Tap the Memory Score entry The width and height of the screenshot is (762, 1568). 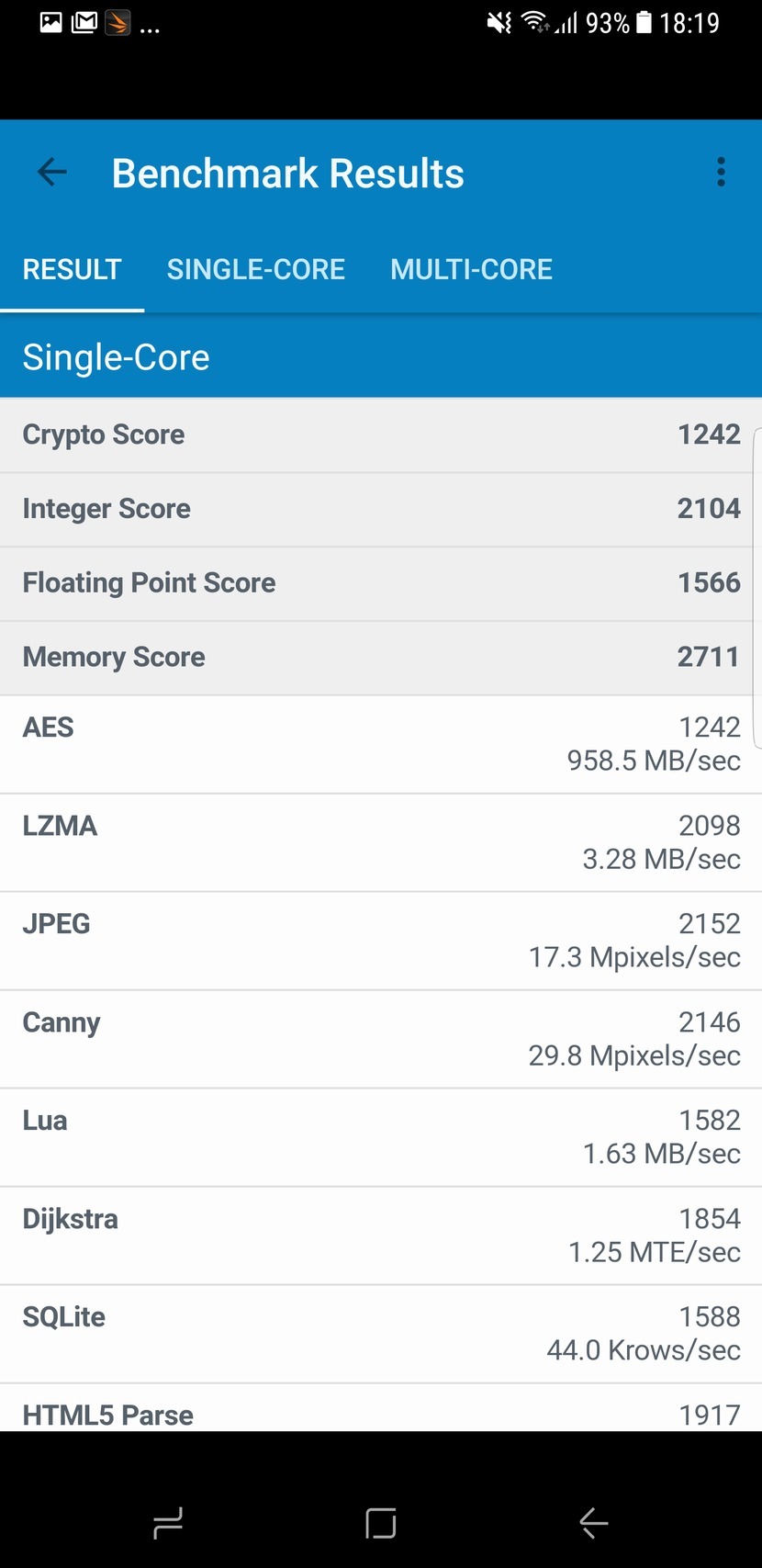pos(381,657)
